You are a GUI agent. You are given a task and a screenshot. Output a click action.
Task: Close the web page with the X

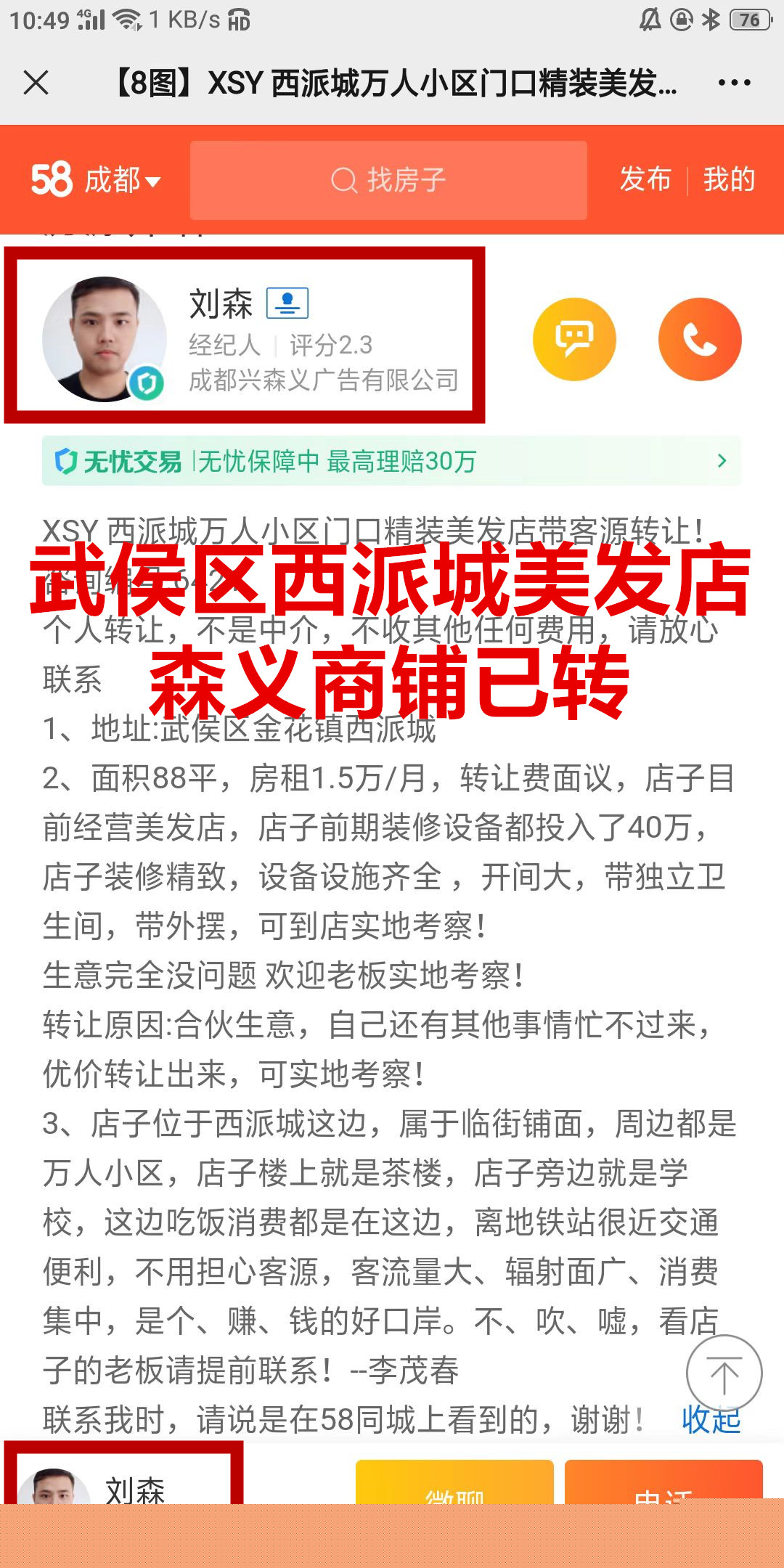(36, 83)
